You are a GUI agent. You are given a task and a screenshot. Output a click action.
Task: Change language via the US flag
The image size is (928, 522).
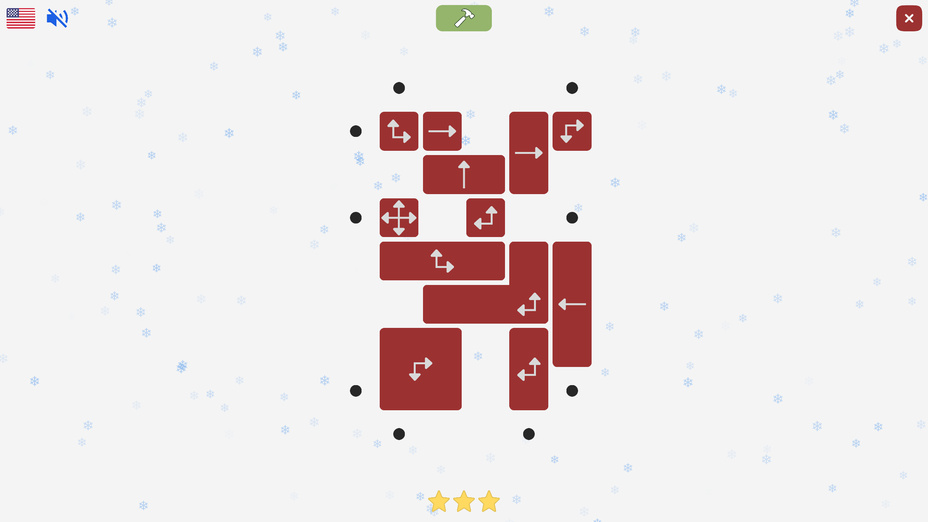pyautogui.click(x=21, y=18)
